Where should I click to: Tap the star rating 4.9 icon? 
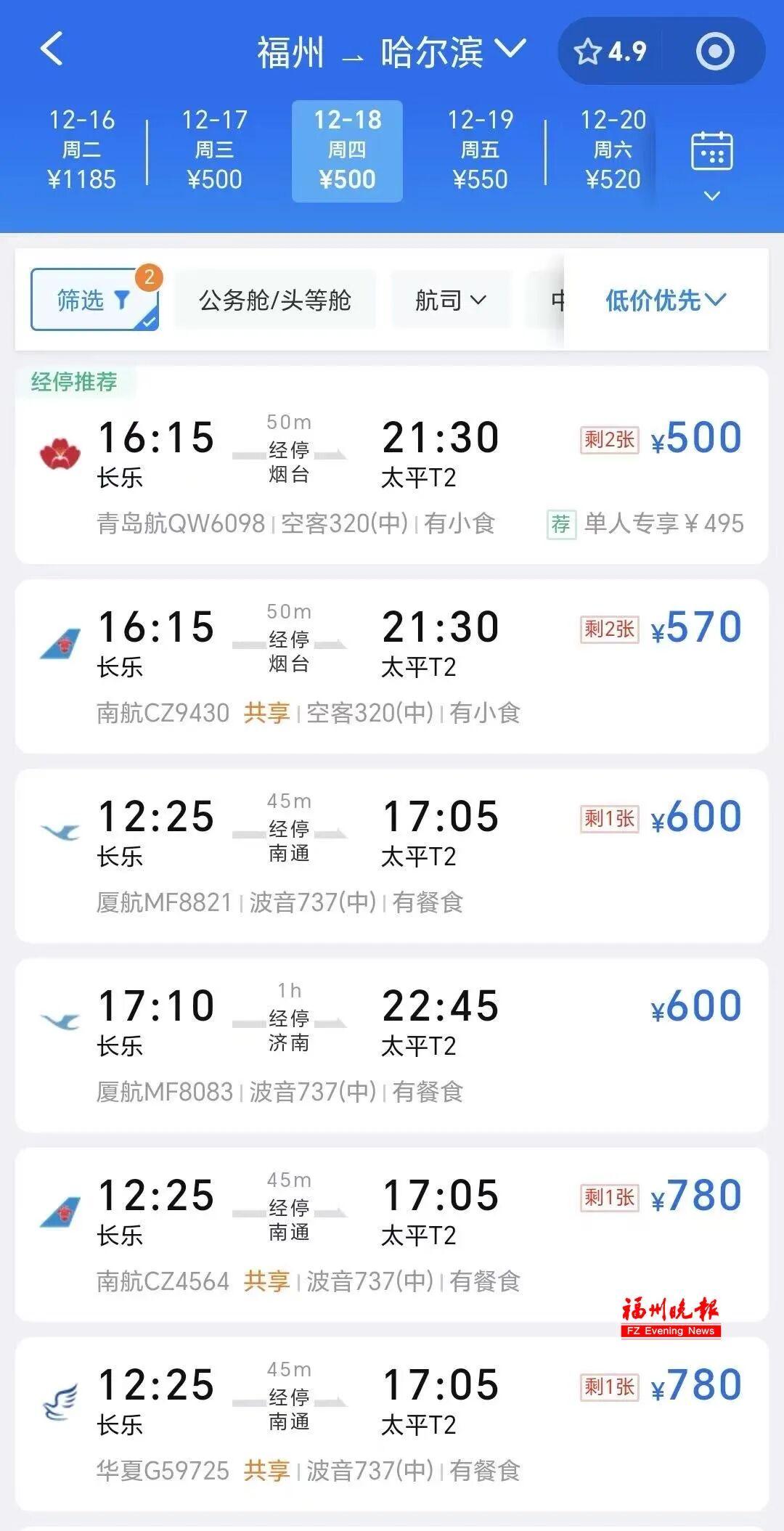(608, 52)
